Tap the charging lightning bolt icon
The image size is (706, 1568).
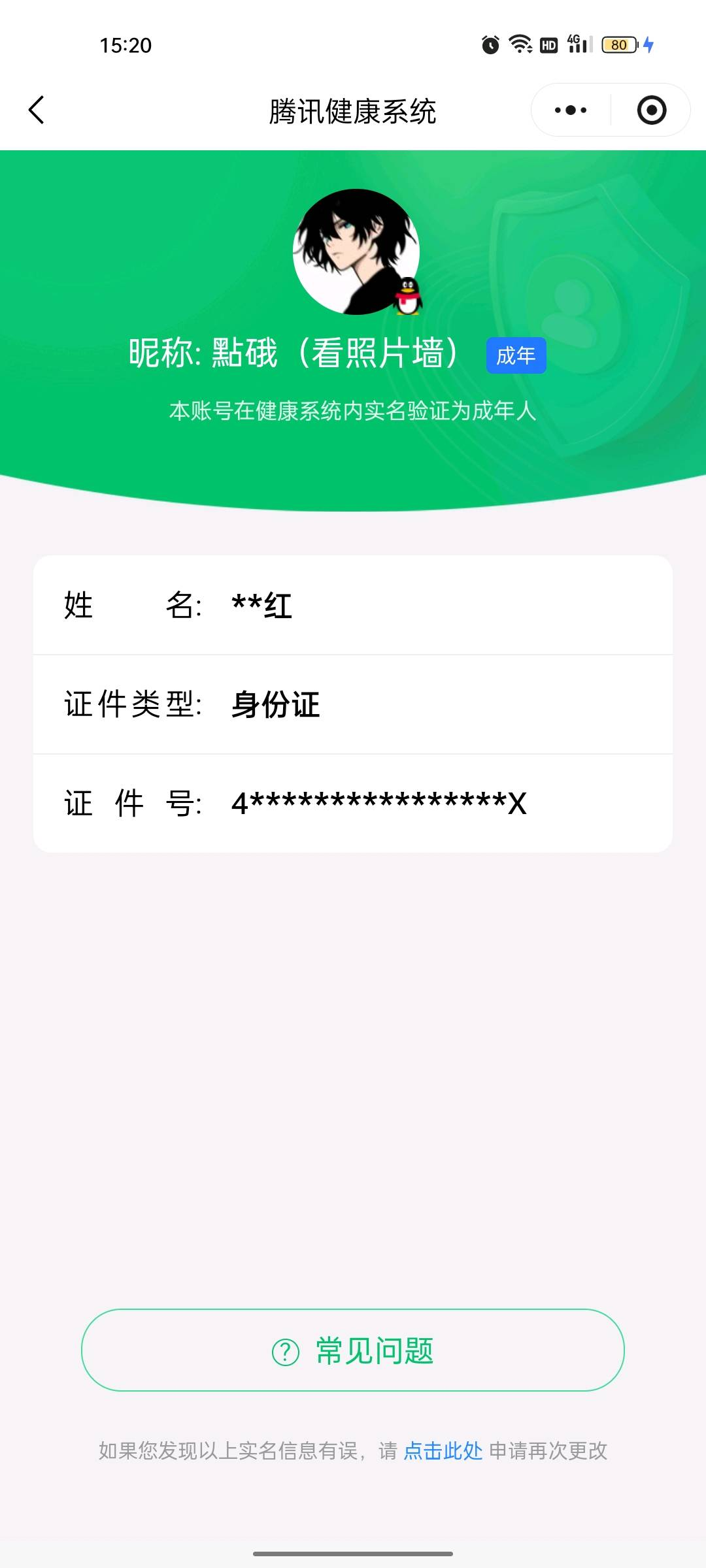(649, 44)
